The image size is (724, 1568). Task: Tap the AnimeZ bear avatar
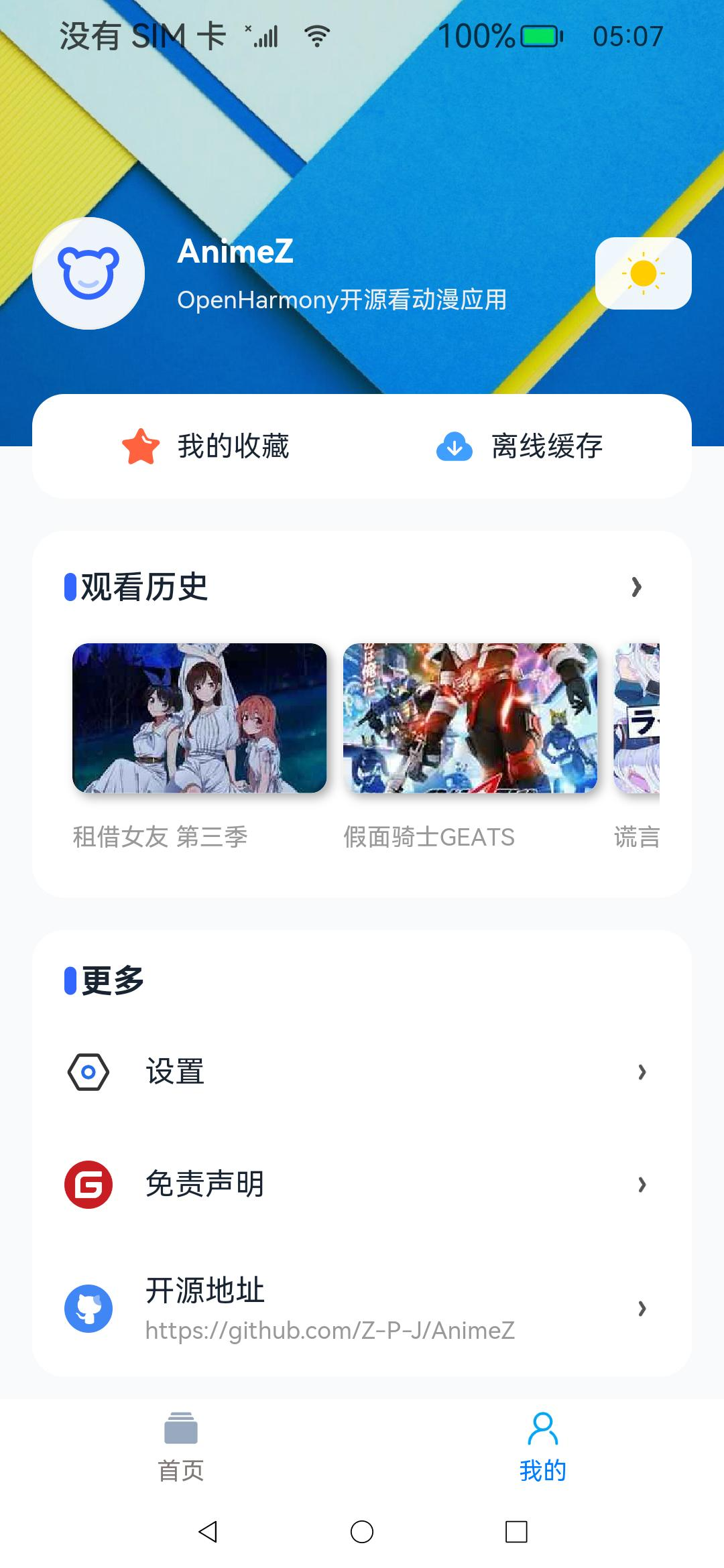(x=88, y=273)
